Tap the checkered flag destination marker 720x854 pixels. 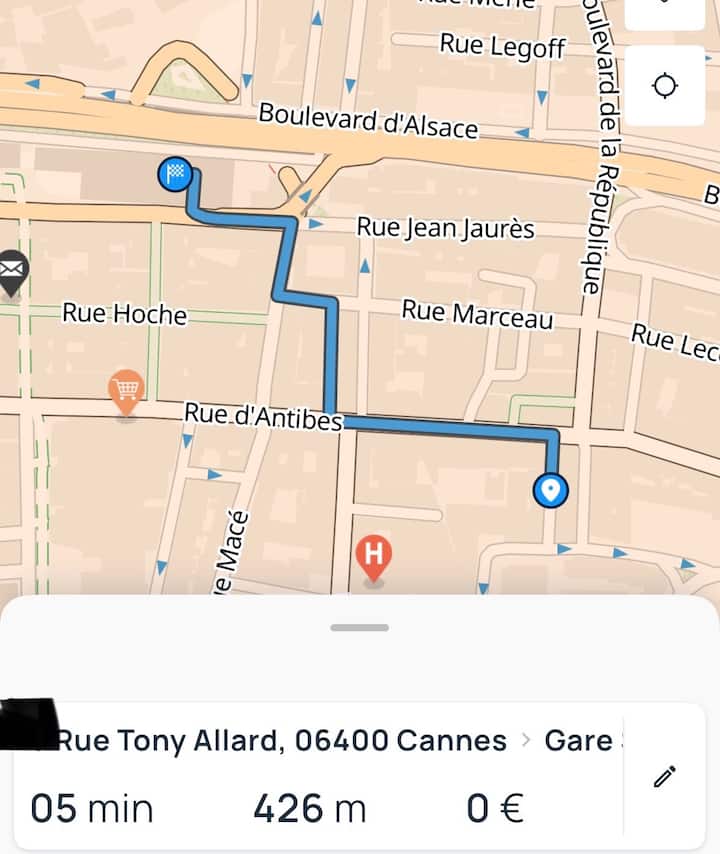tap(175, 175)
